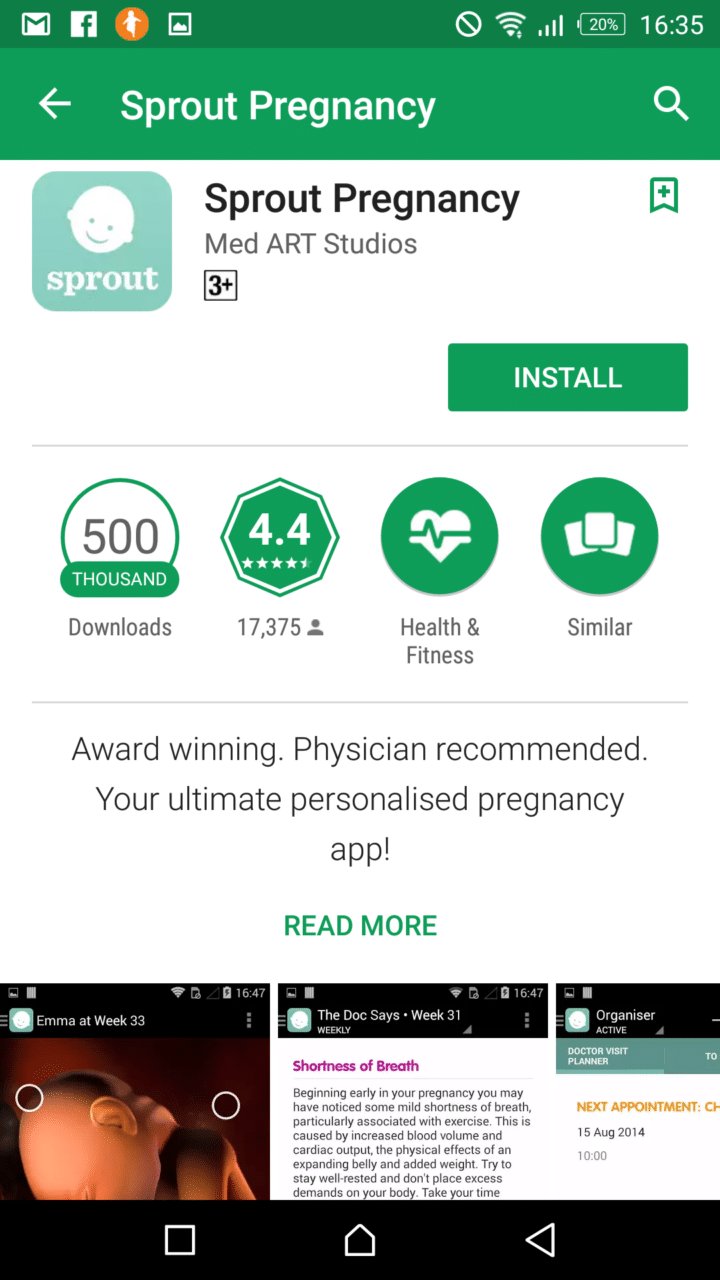
Task: Tap READ MORE to expand description
Action: (360, 926)
